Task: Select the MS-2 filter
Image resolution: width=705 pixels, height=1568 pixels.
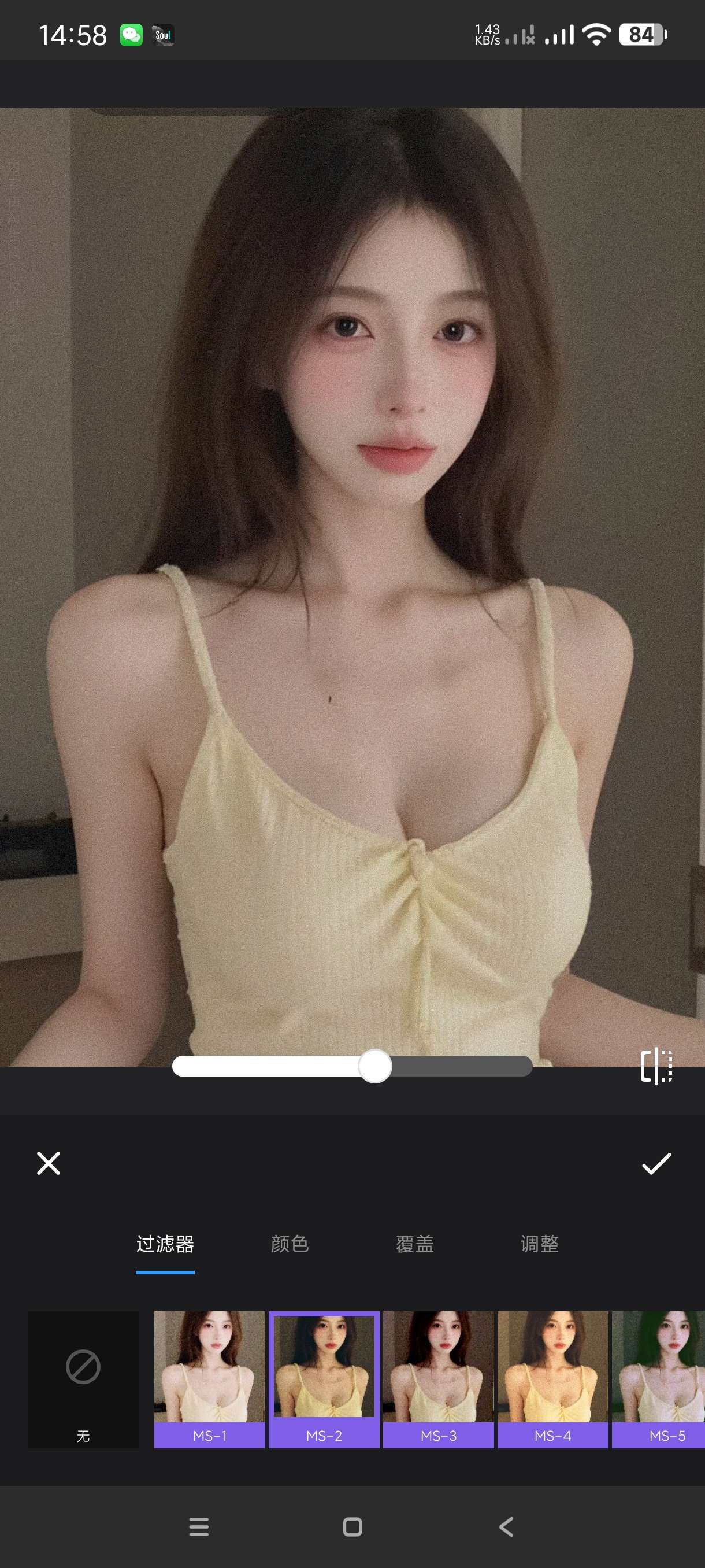Action: coord(324,1379)
